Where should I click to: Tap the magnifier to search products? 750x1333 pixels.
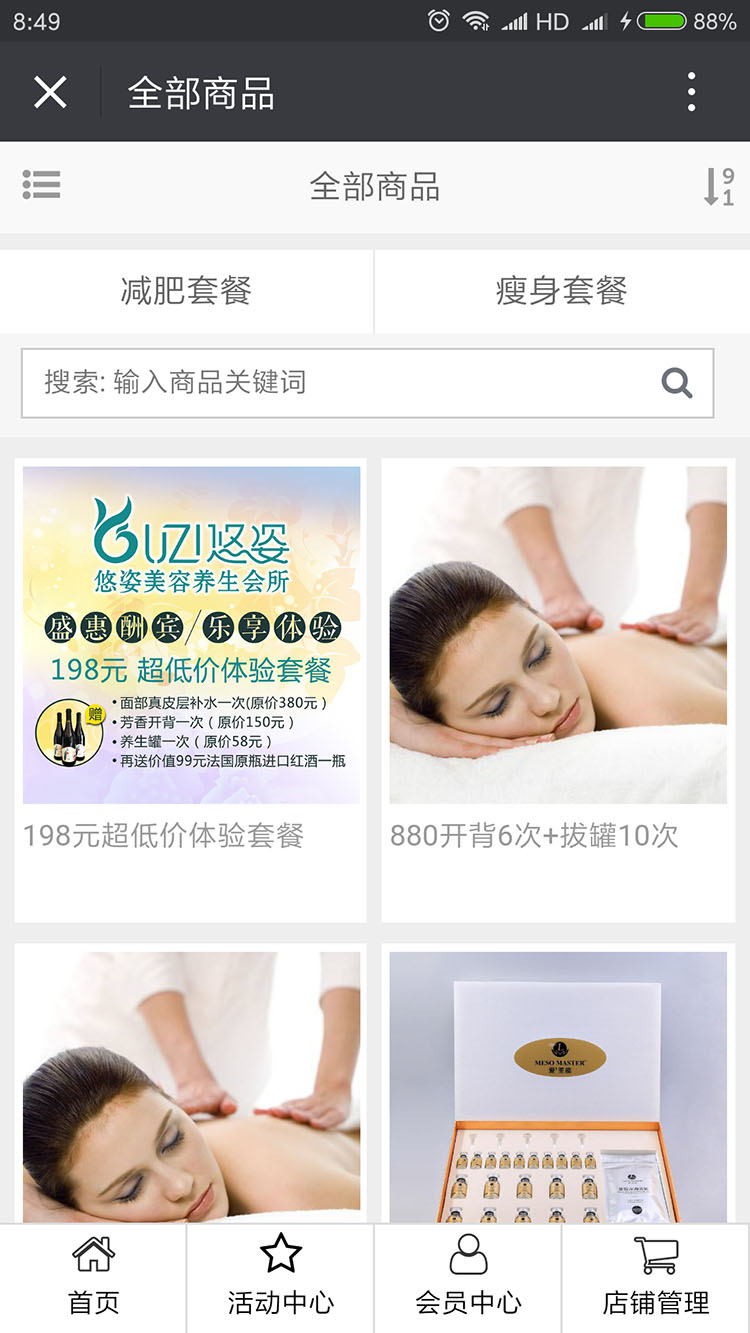pos(678,382)
